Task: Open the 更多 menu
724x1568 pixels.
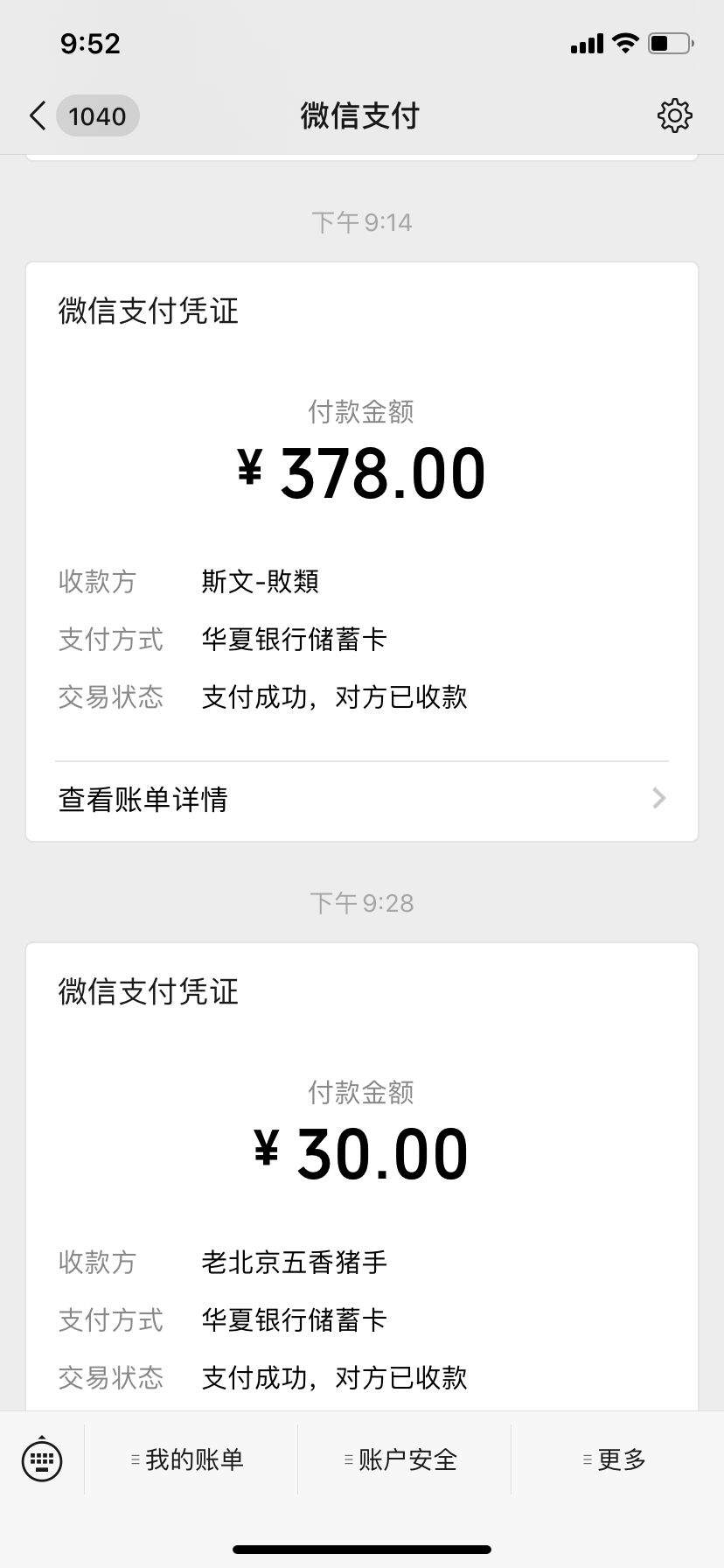Action: tap(617, 1459)
